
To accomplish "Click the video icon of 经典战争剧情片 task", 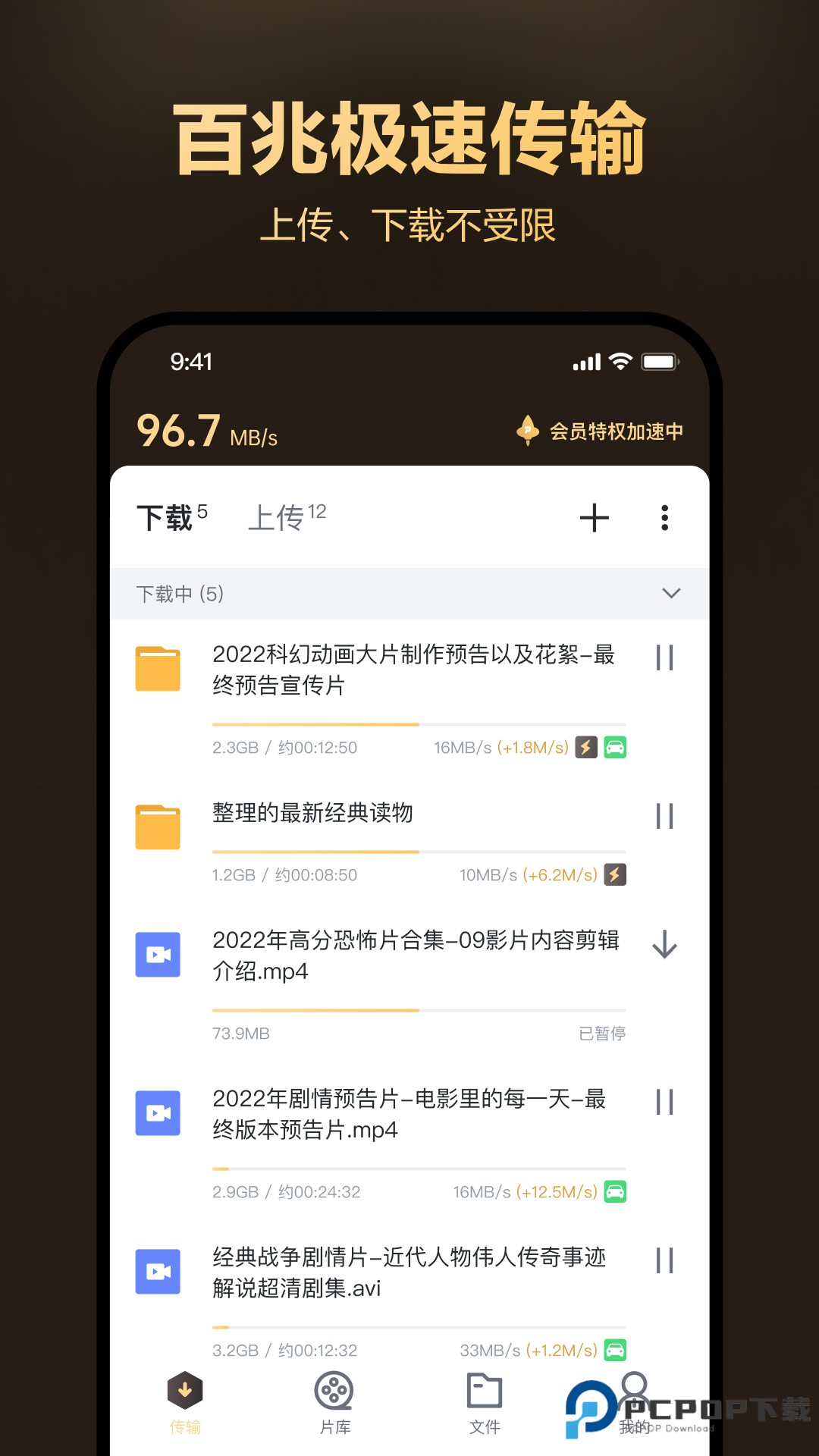I will click(158, 1272).
